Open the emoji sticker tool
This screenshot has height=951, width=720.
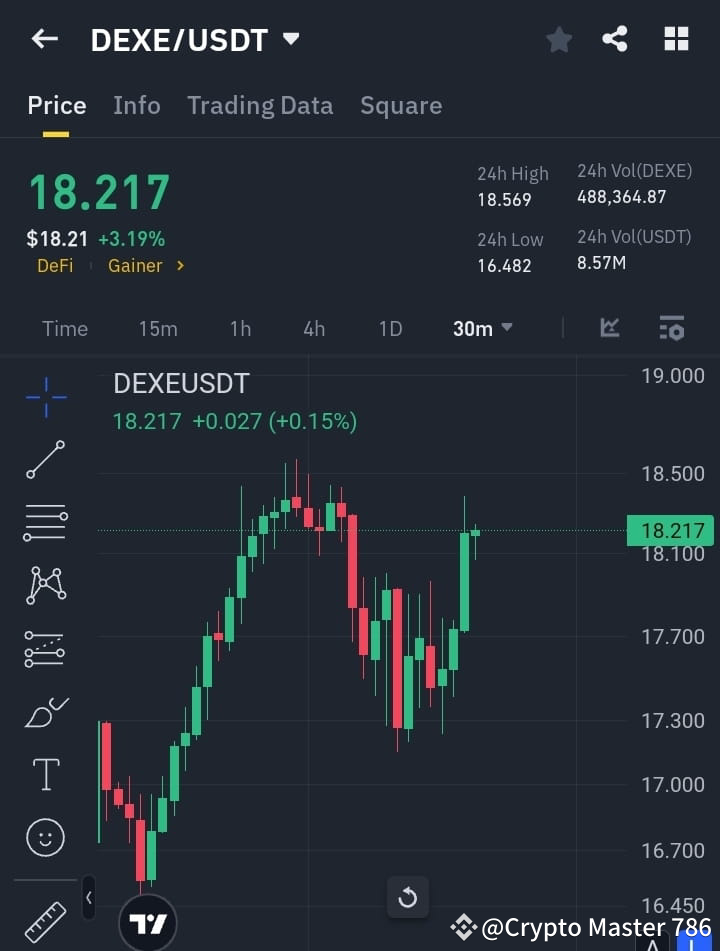tap(44, 837)
